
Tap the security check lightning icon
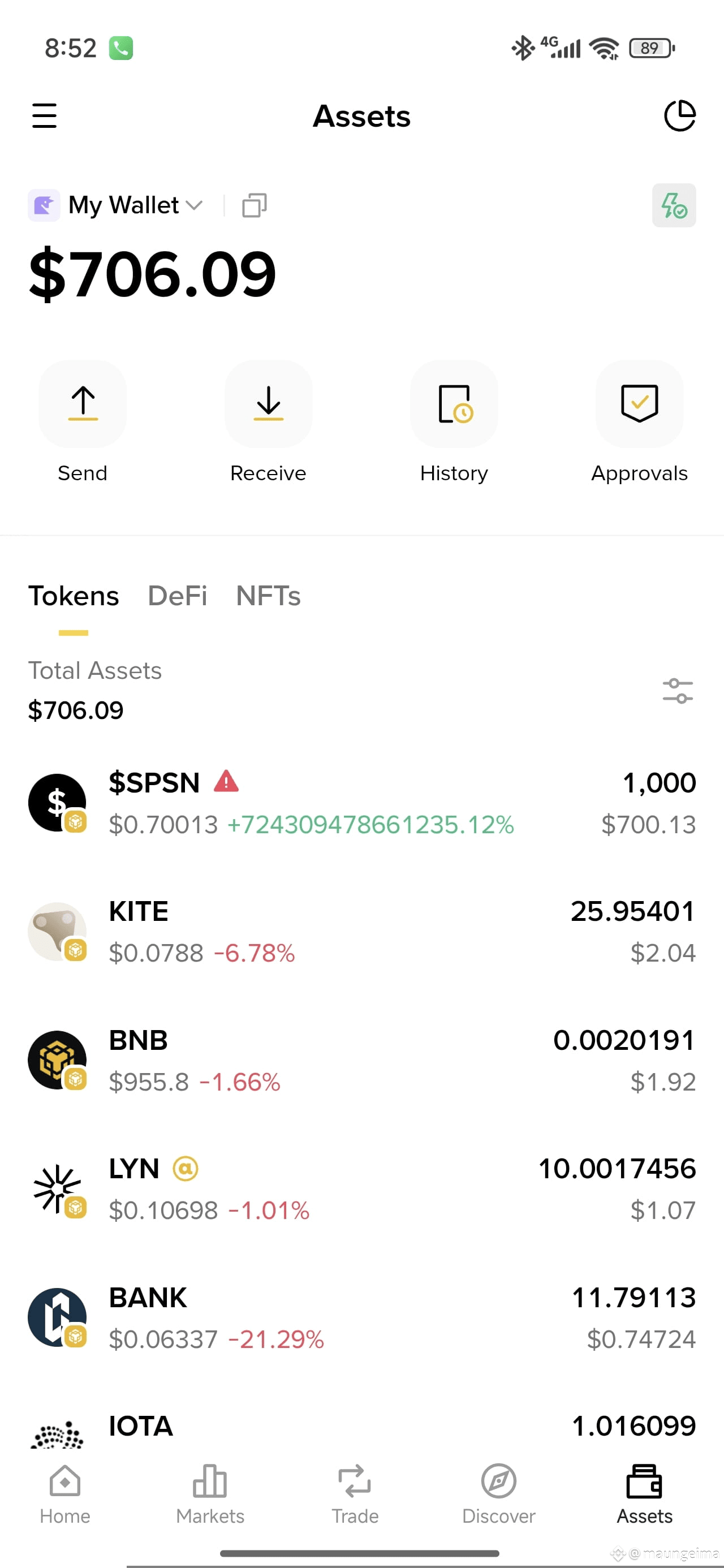point(674,205)
